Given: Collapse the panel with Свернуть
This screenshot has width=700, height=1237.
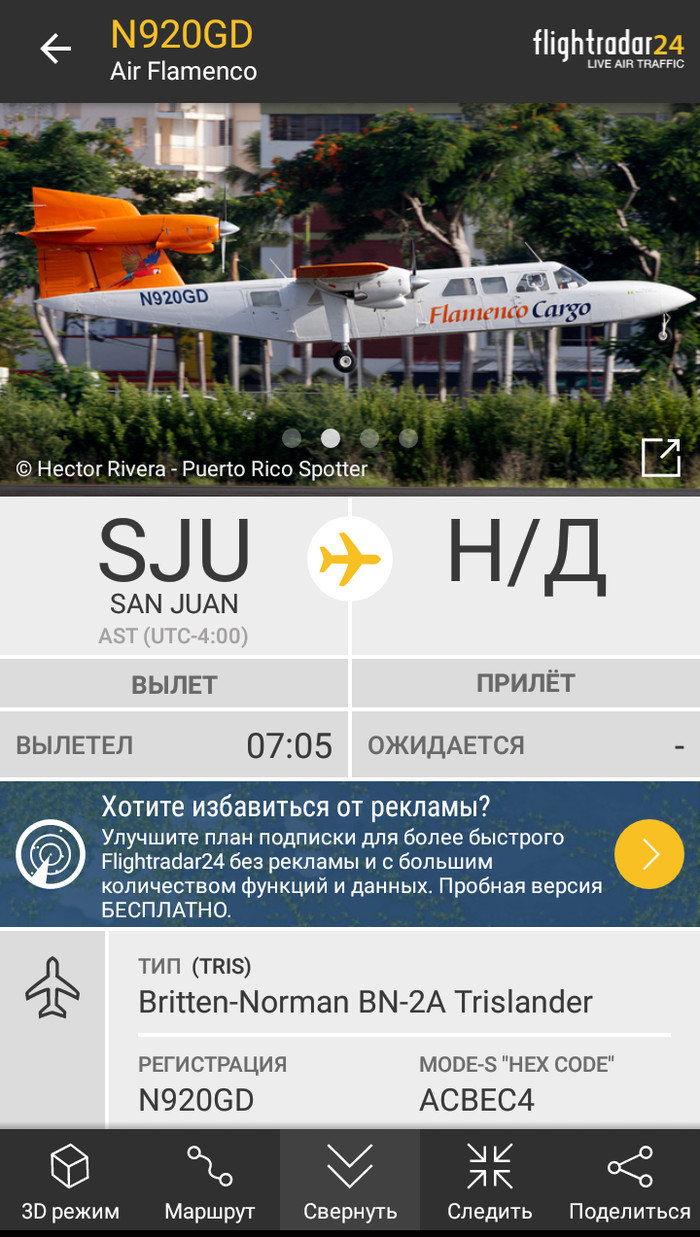Looking at the screenshot, I should point(350,1184).
